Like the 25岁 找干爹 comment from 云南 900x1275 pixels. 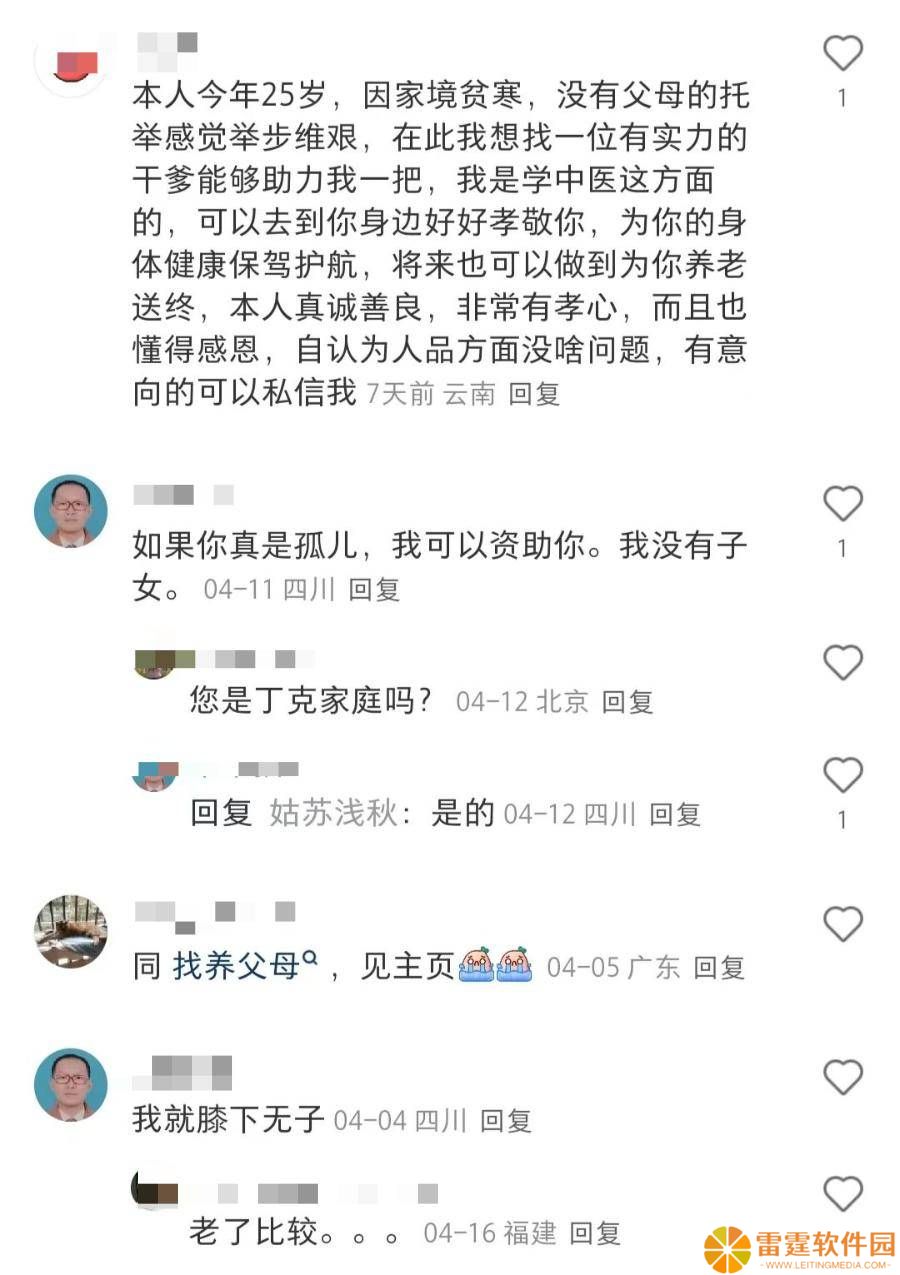pyautogui.click(x=842, y=53)
